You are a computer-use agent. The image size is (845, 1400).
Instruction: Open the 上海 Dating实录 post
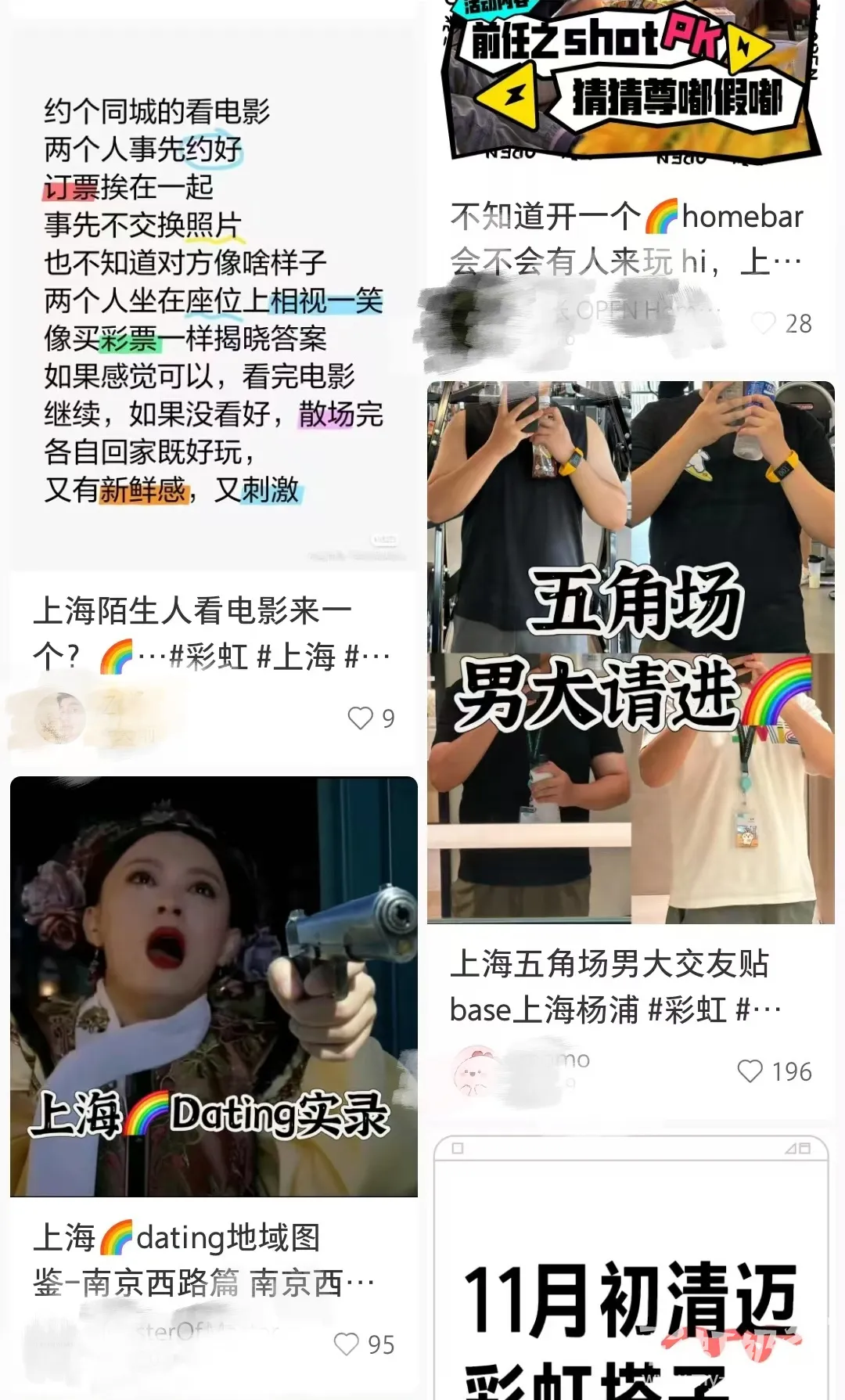(214, 986)
